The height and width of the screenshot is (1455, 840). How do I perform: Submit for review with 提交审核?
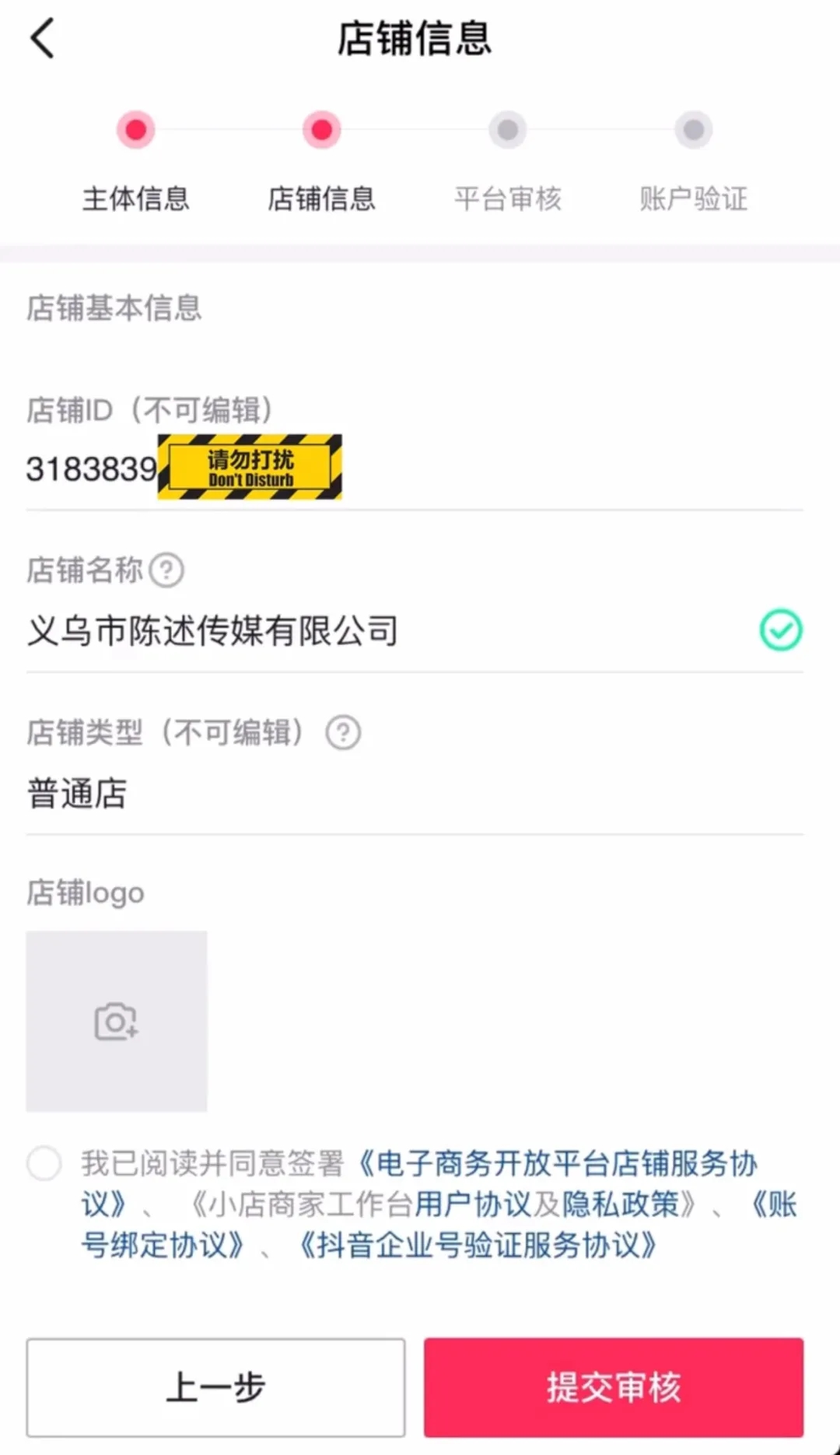pos(614,1387)
